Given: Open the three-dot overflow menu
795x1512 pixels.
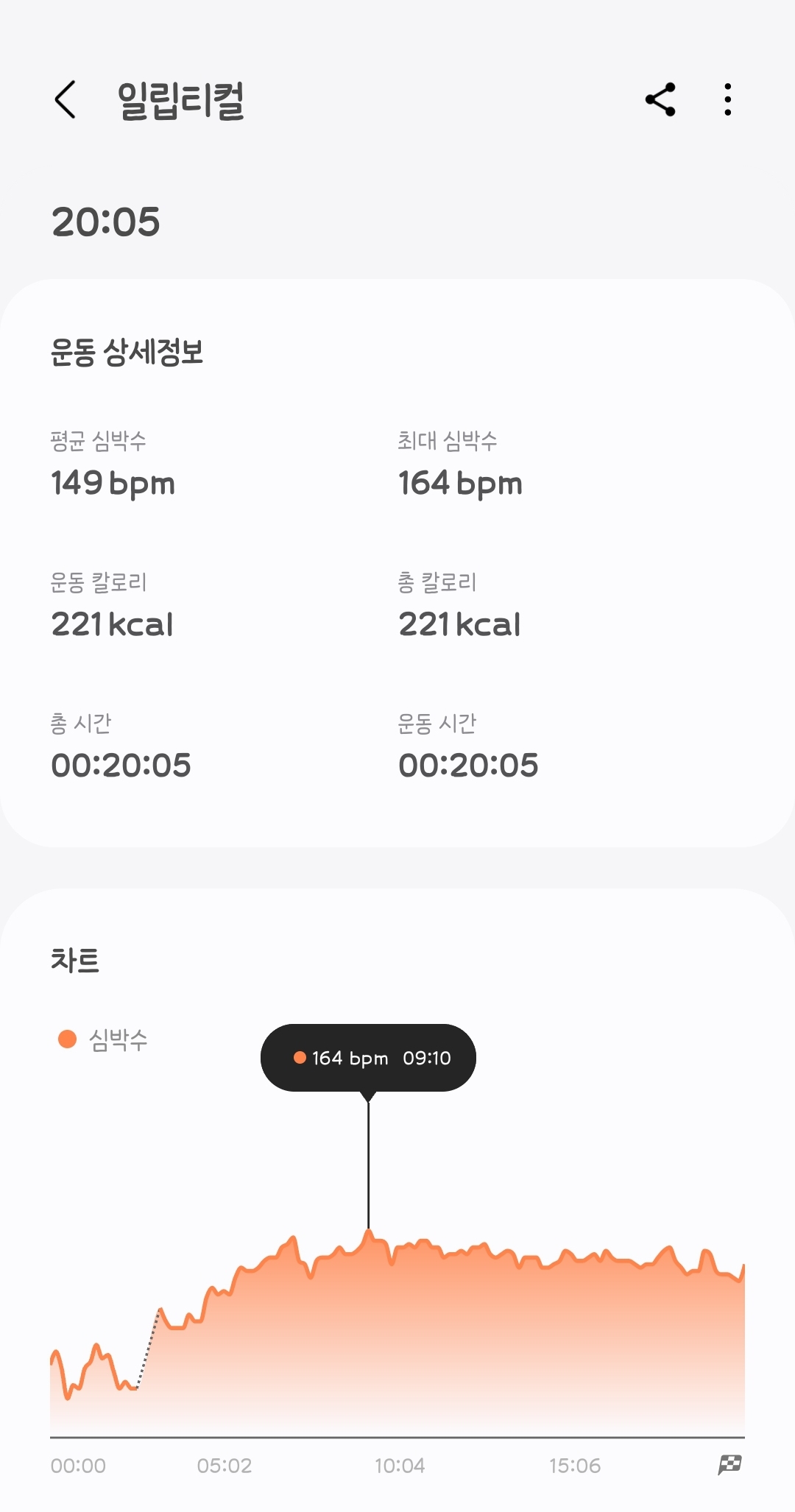Looking at the screenshot, I should point(727,99).
